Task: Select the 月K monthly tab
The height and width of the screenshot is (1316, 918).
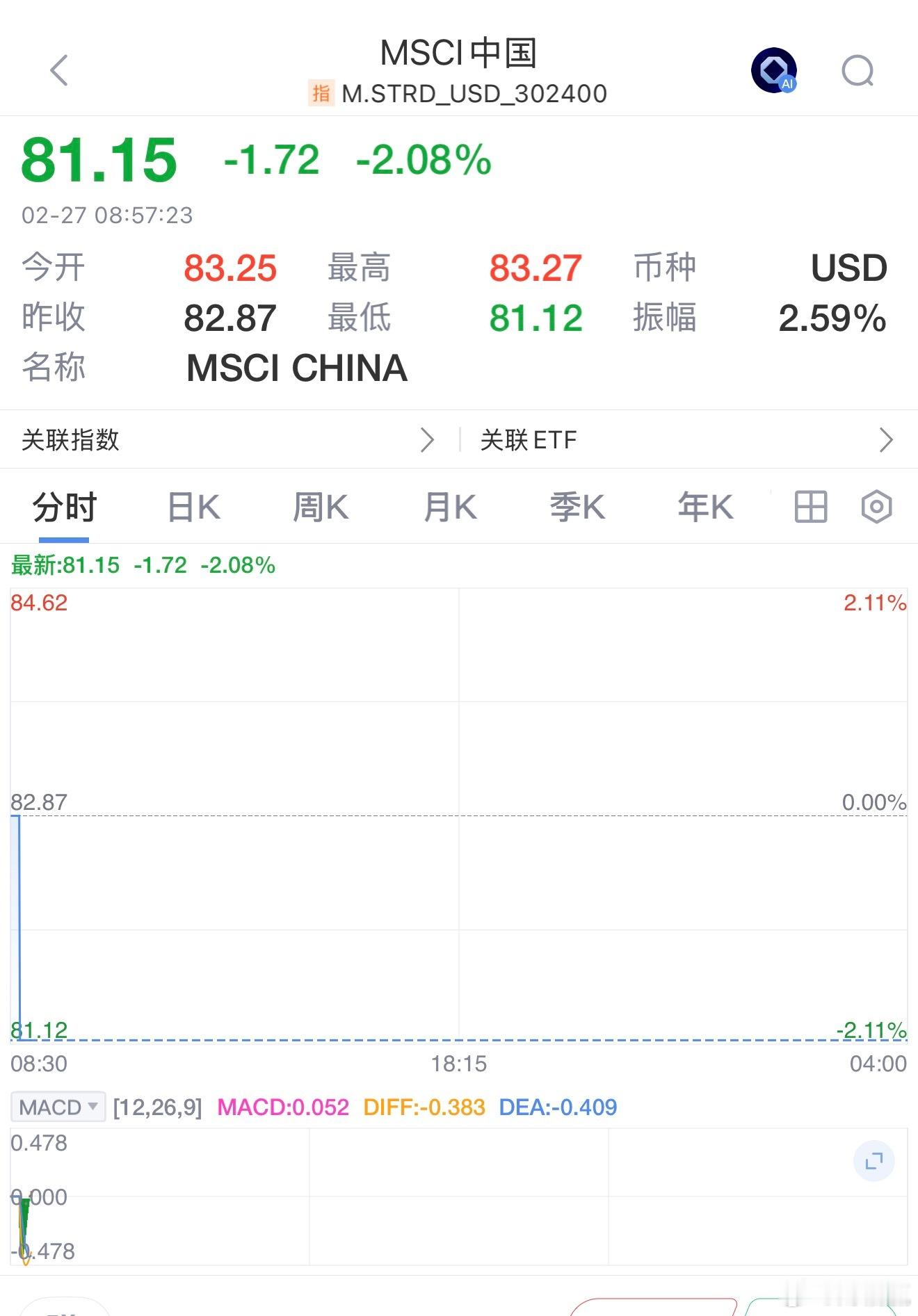Action: (x=449, y=507)
